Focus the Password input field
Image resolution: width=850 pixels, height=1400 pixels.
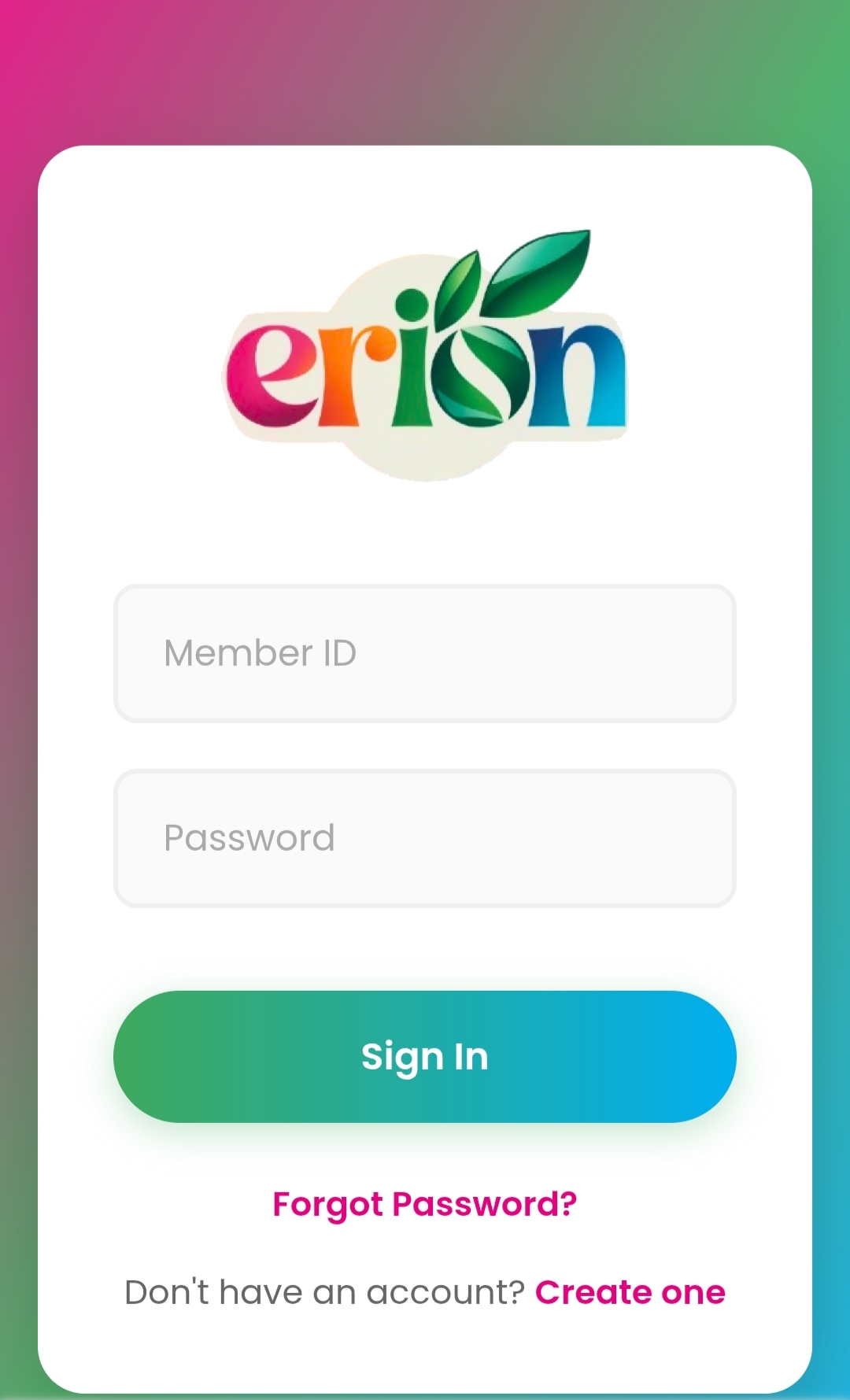(425, 838)
